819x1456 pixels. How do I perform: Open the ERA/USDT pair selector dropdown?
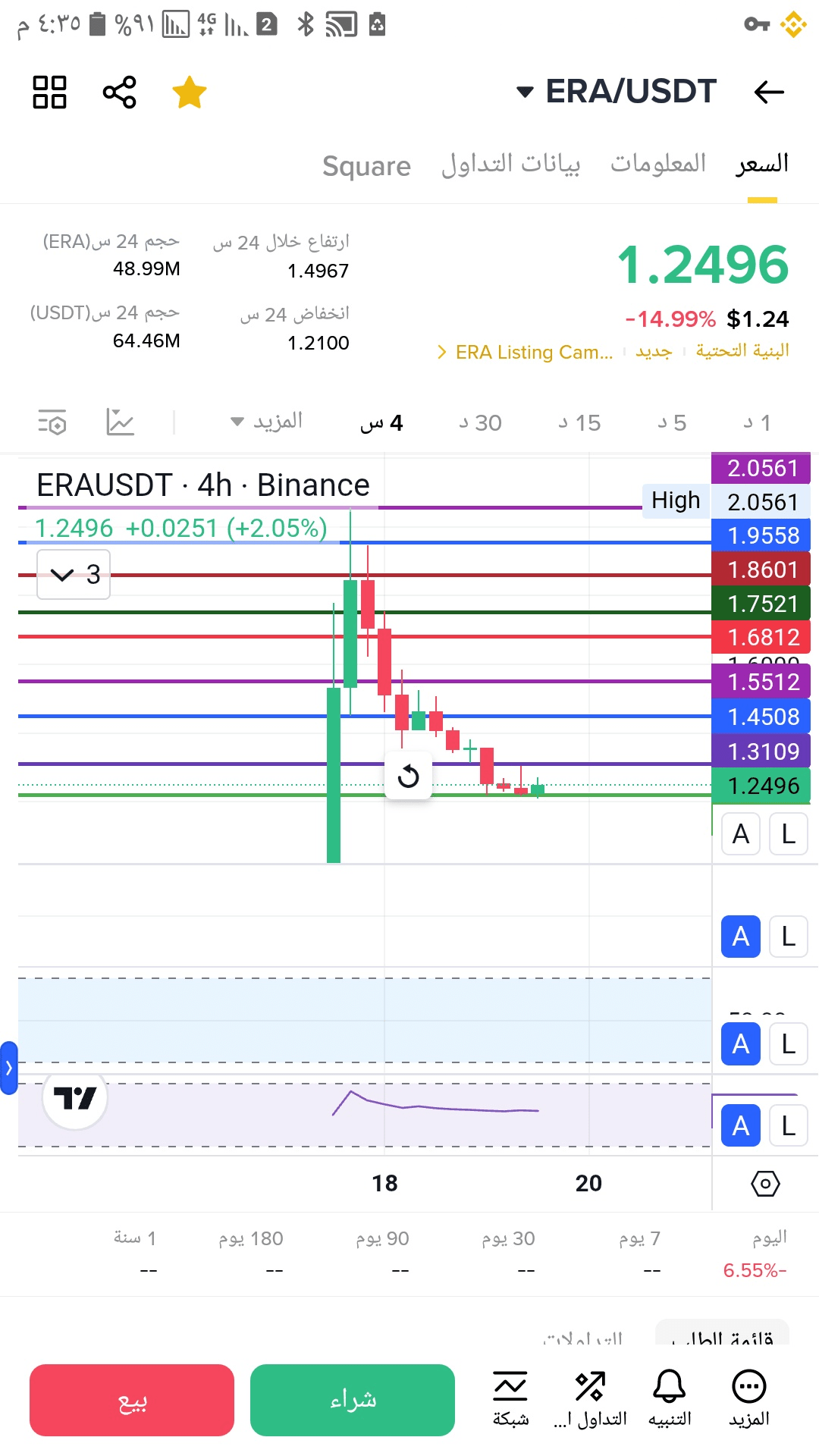point(616,92)
